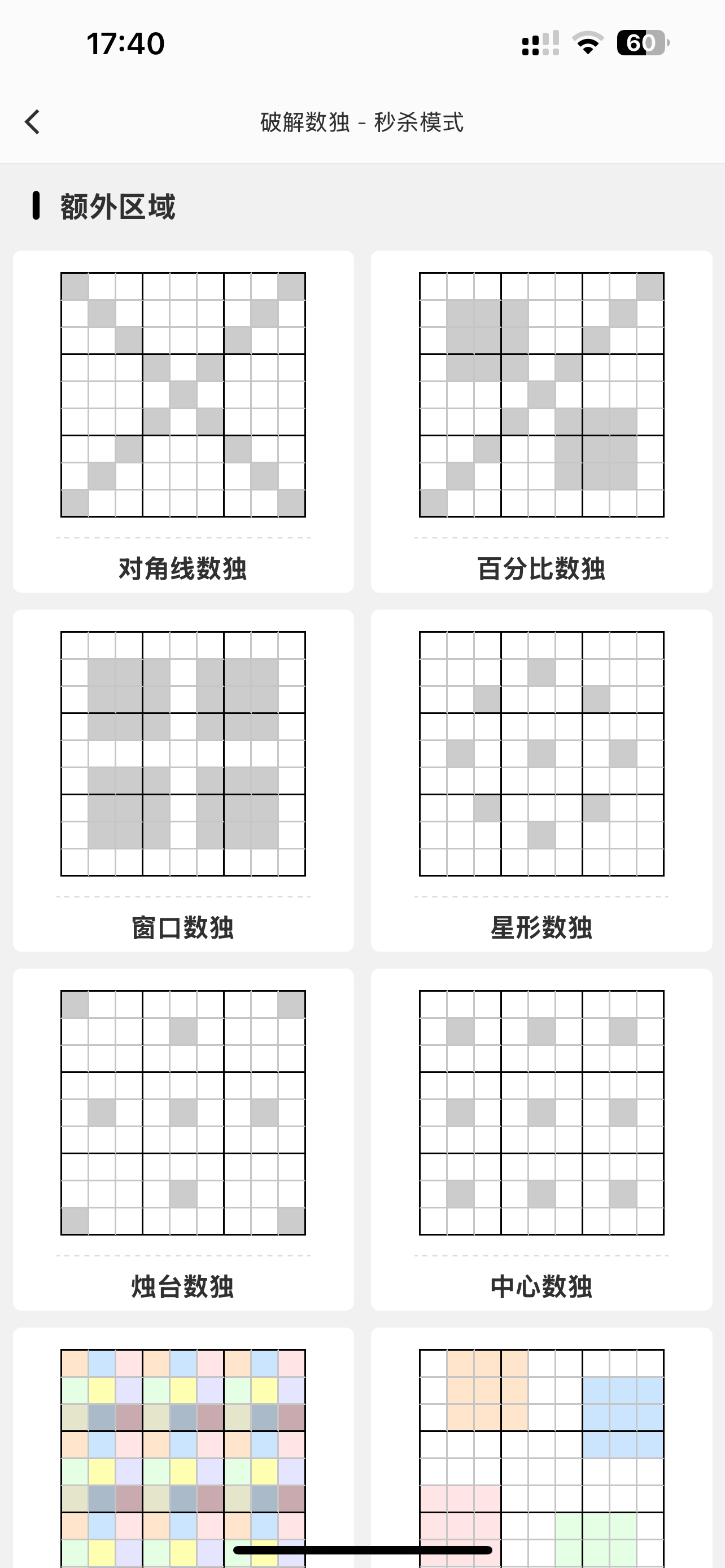The image size is (725, 1568).
Task: Choose the 星形数独 puzzle type
Action: pos(541,781)
